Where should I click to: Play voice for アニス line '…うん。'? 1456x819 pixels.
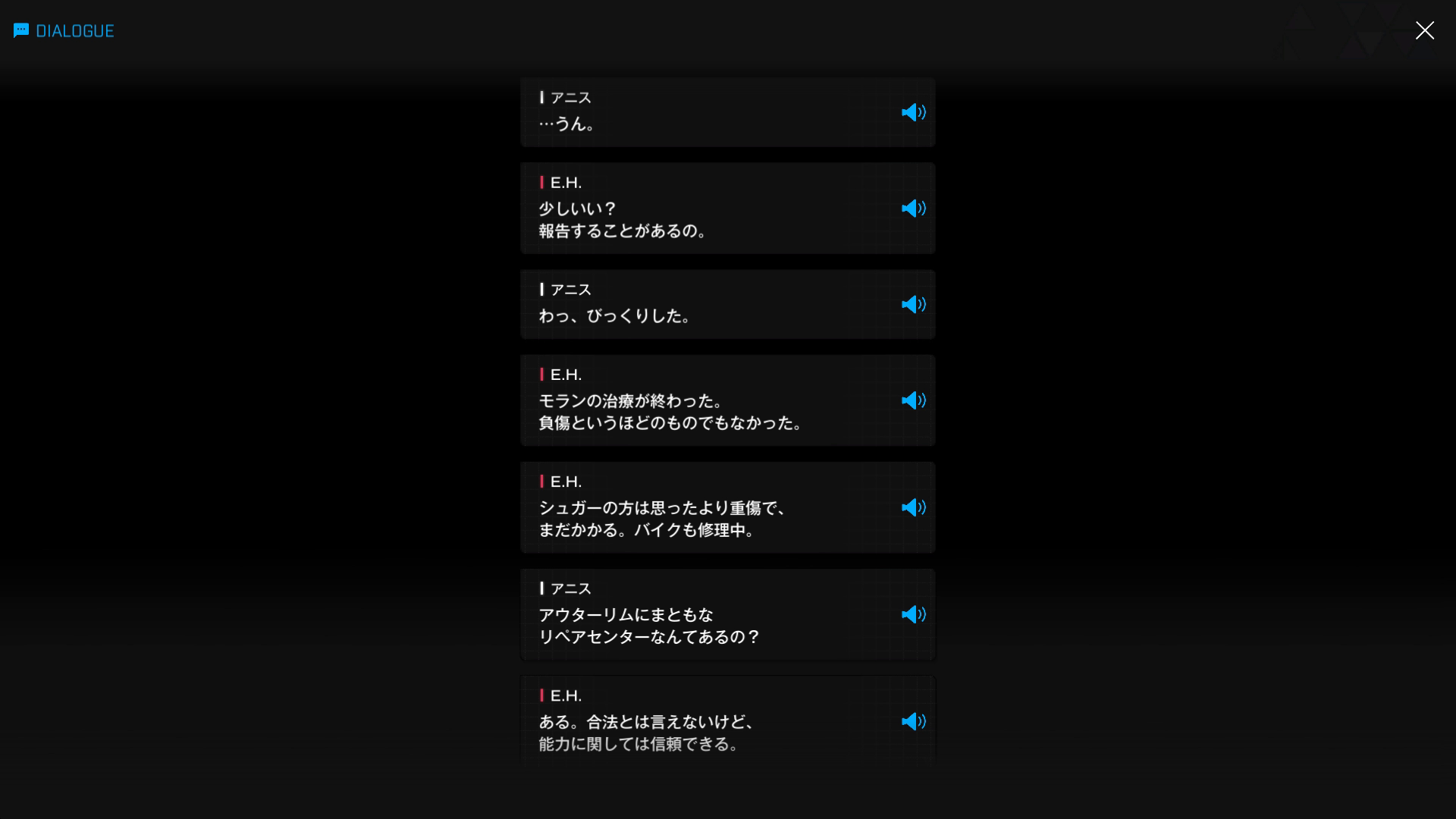pyautogui.click(x=913, y=112)
